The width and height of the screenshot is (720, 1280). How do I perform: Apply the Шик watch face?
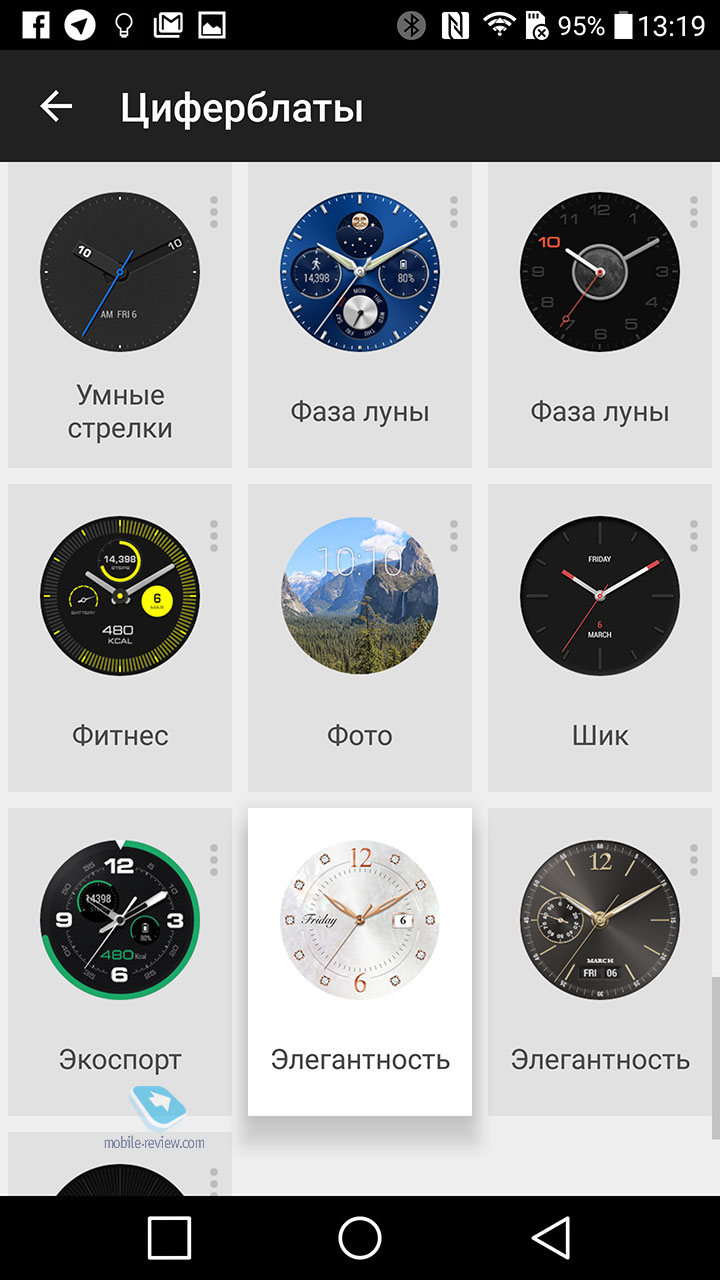click(600, 597)
